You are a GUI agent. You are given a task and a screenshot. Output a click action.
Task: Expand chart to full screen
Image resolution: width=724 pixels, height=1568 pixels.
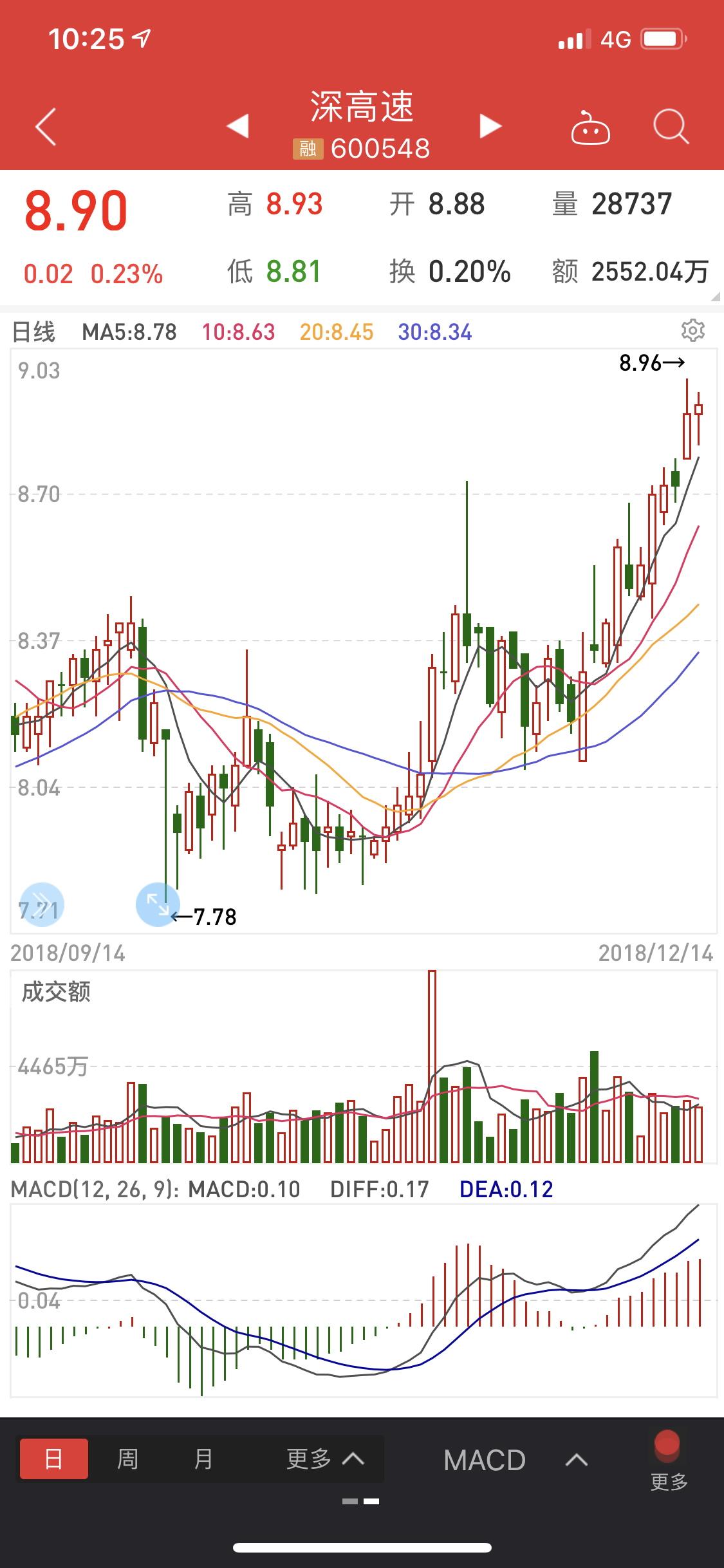[158, 904]
